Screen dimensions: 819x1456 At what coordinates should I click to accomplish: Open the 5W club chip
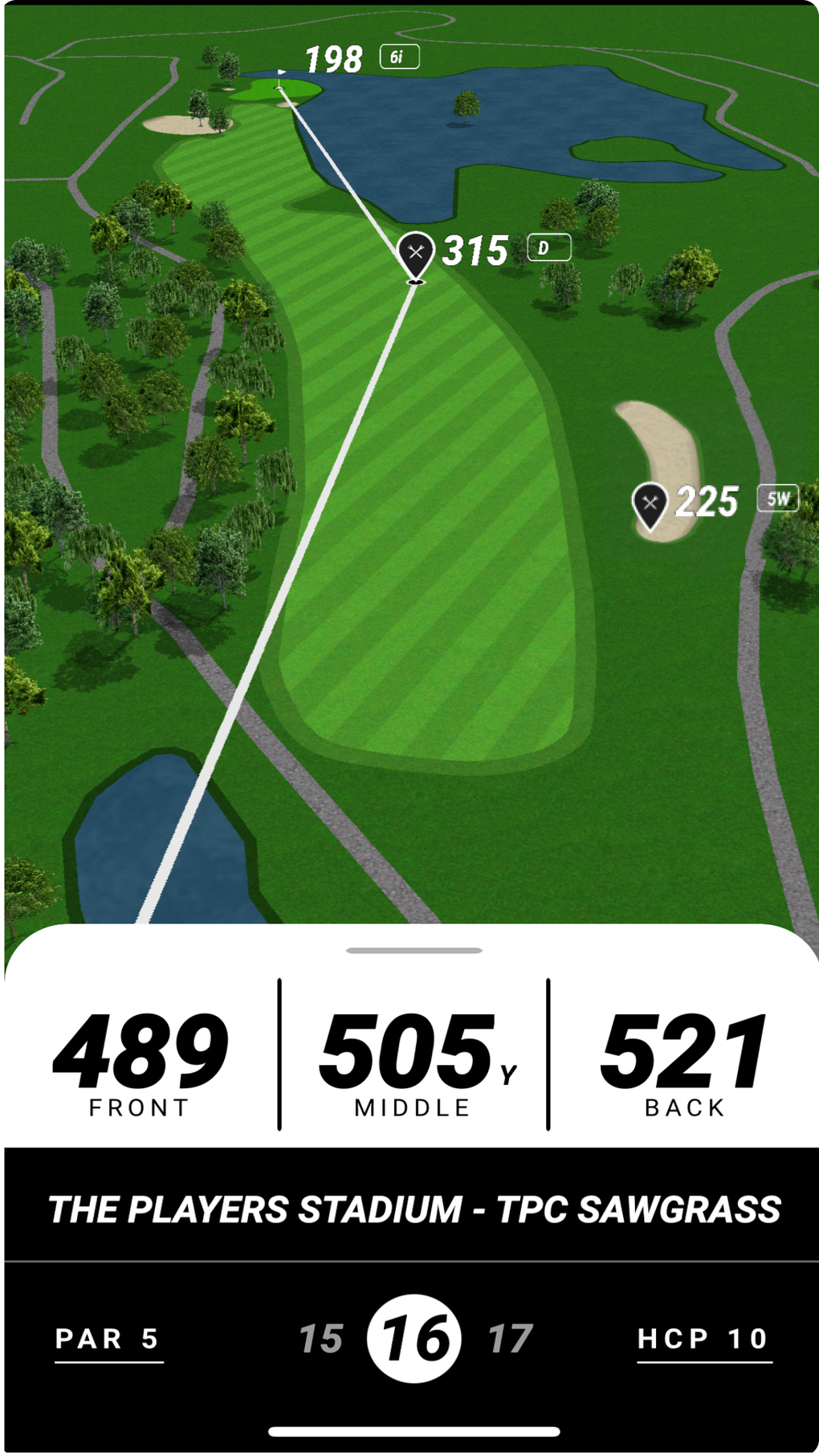(778, 499)
